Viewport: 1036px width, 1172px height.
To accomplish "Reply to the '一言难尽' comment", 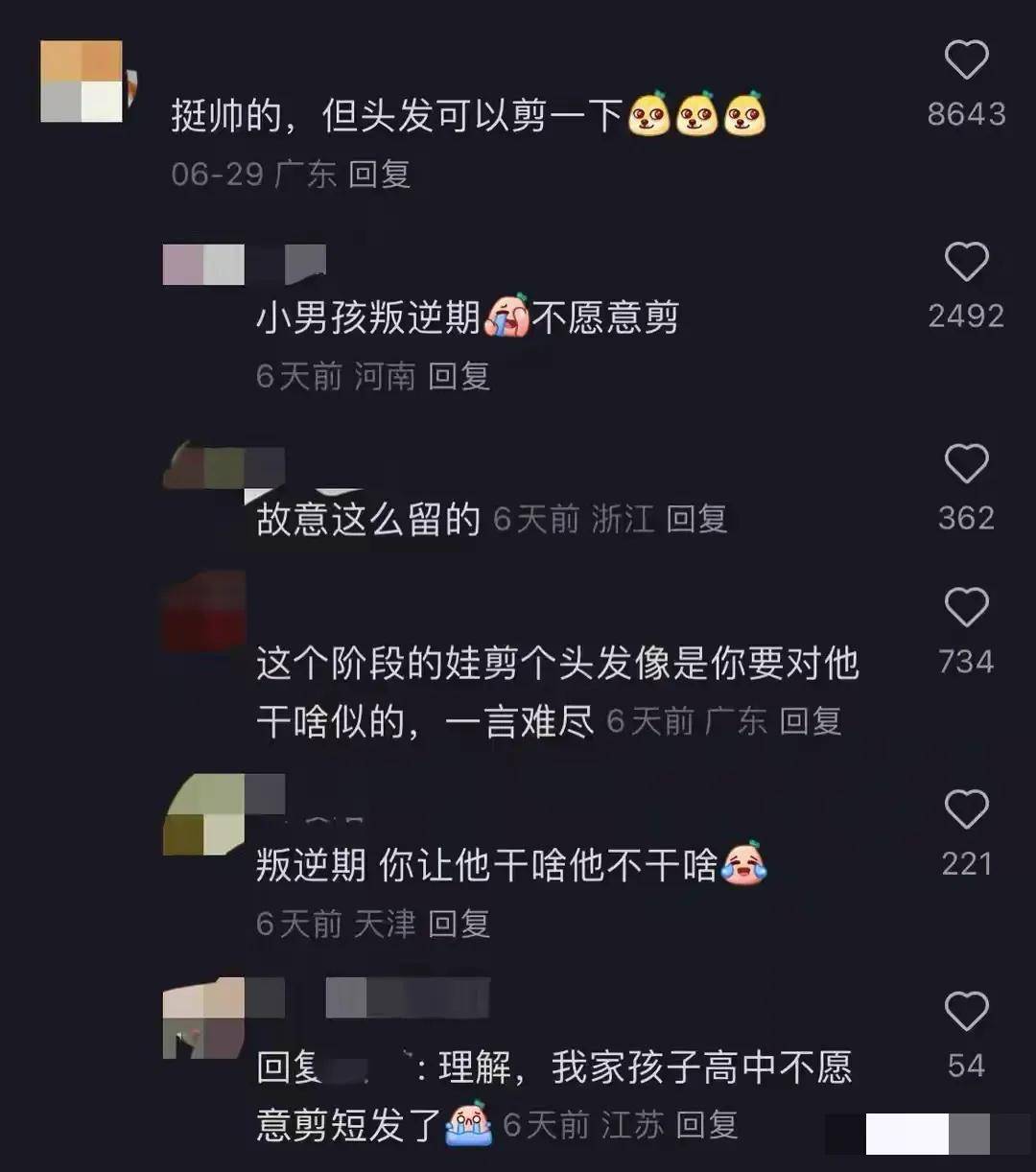I will pyautogui.click(x=810, y=721).
